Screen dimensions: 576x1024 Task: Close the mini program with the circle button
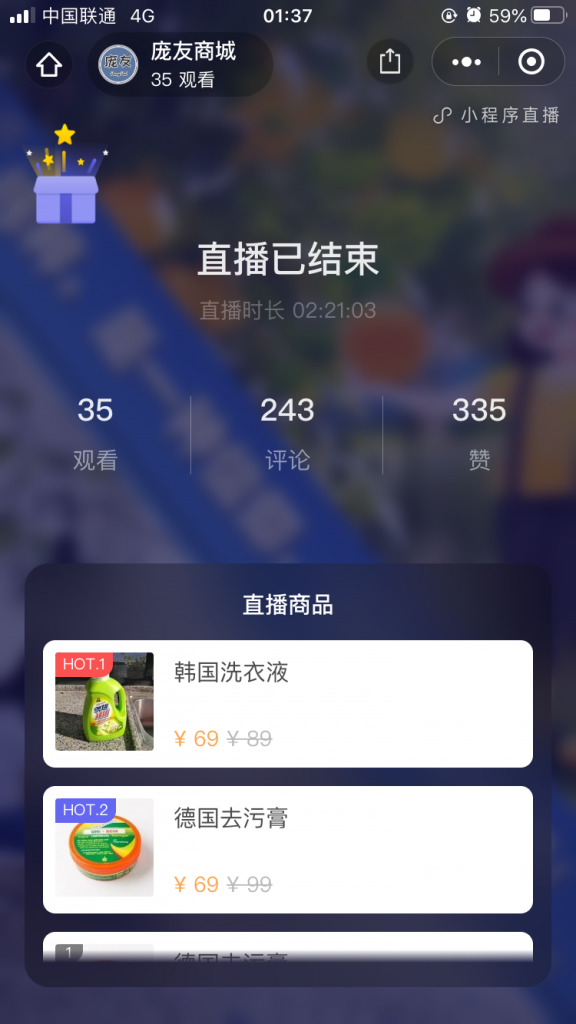531,62
